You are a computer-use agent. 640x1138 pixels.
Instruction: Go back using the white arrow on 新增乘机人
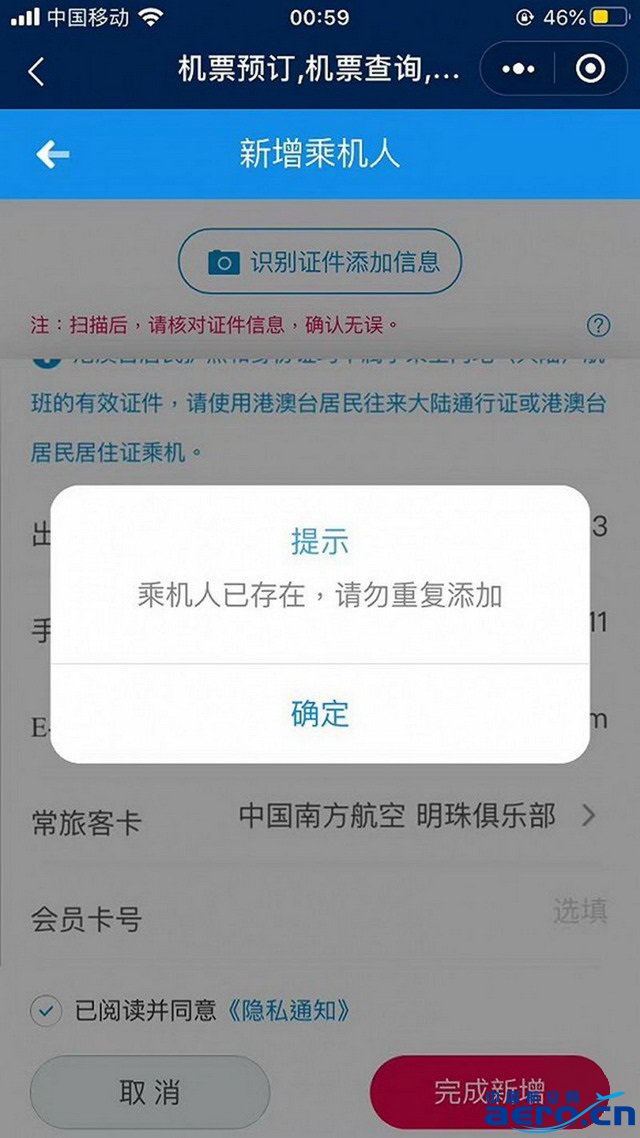tap(52, 154)
